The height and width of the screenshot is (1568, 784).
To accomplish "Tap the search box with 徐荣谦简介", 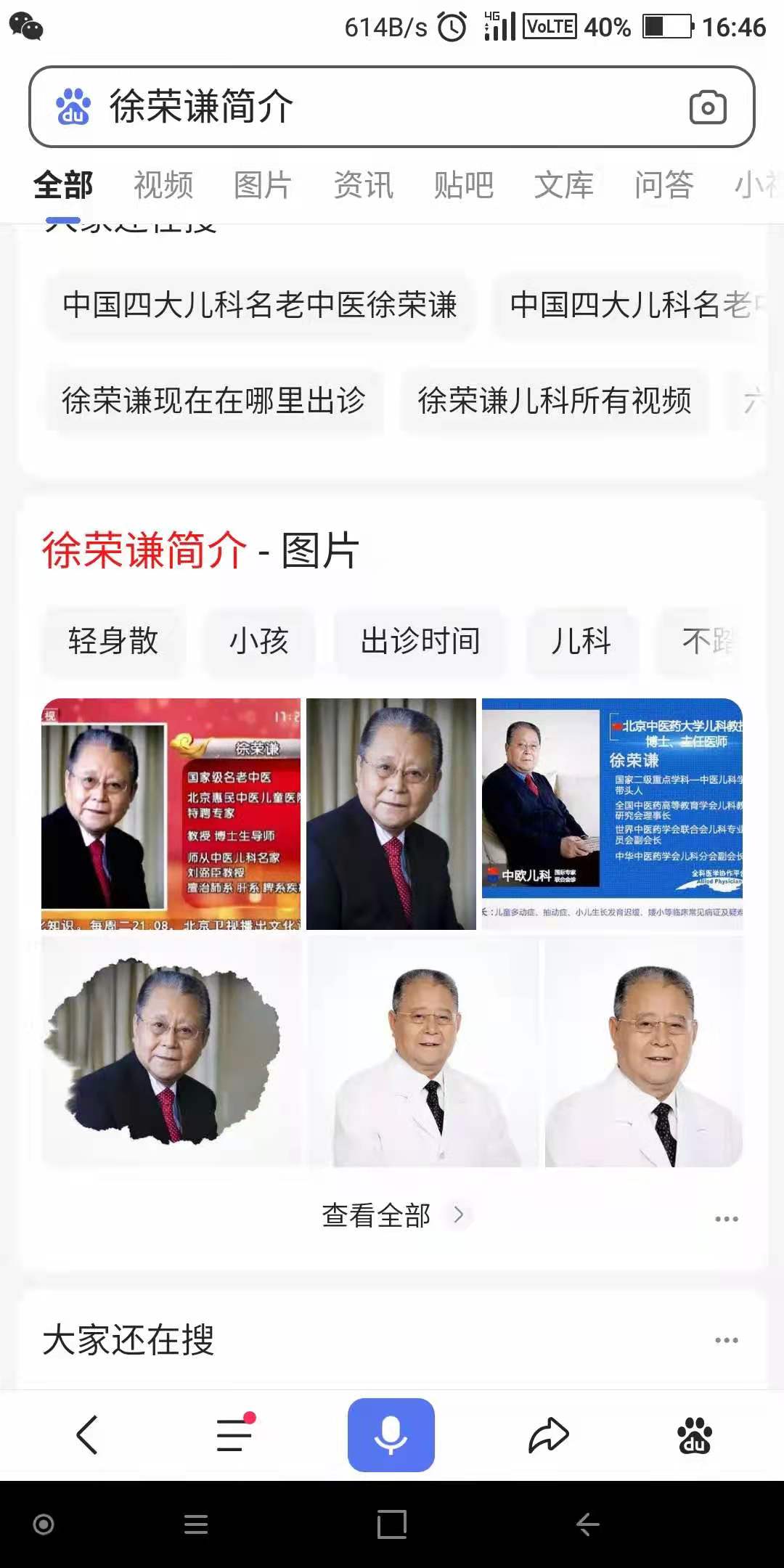I will (x=363, y=107).
